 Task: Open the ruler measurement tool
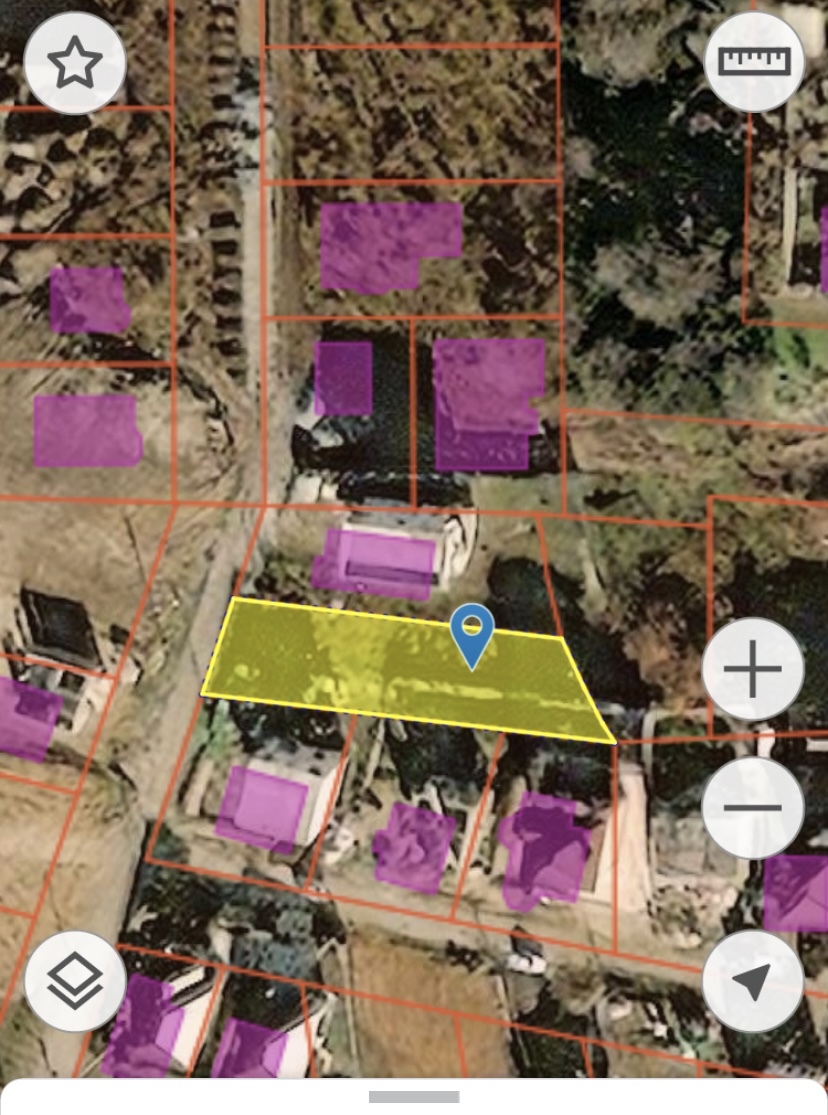(x=755, y=62)
